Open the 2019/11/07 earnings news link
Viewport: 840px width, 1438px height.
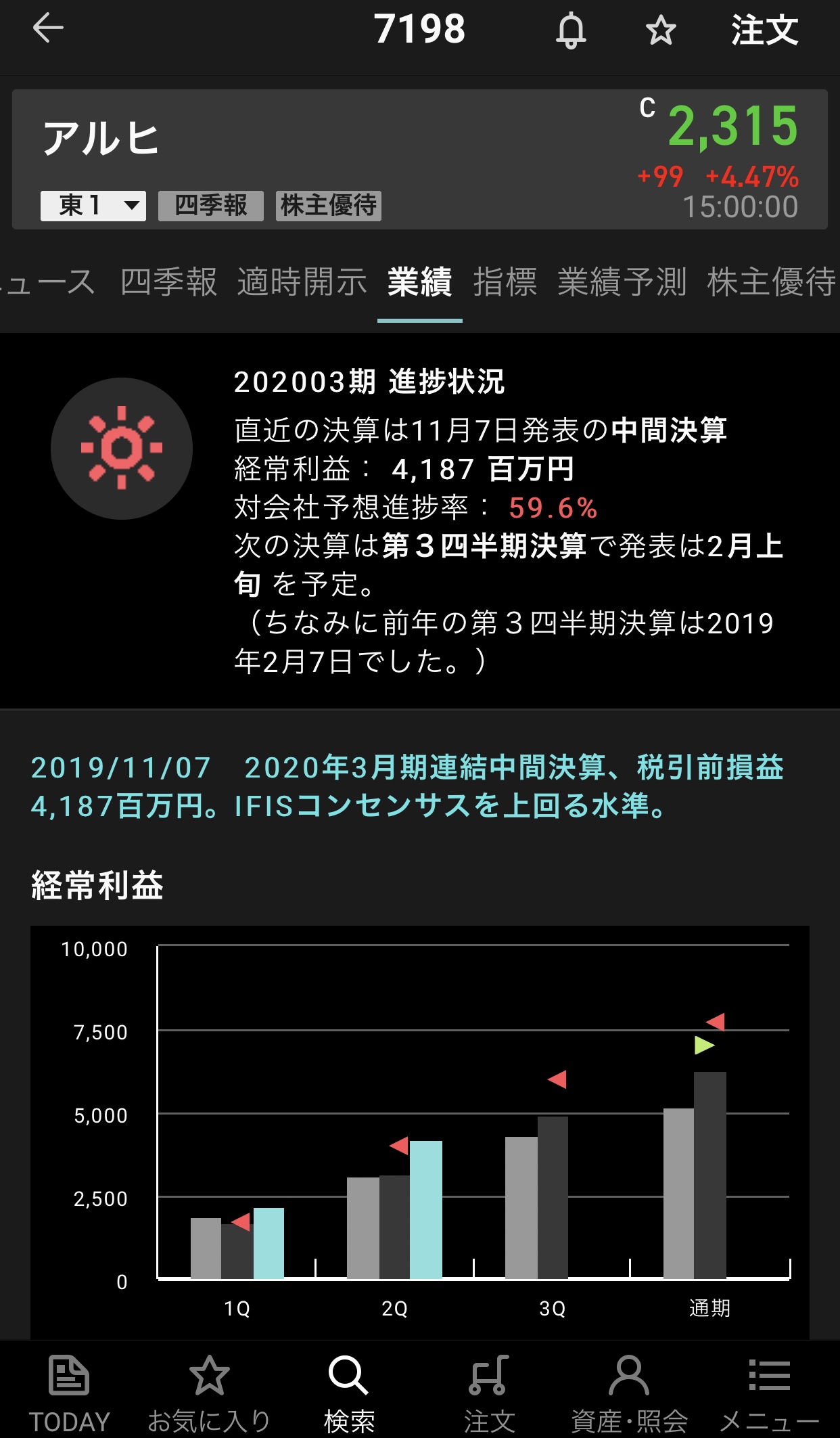pos(407,786)
